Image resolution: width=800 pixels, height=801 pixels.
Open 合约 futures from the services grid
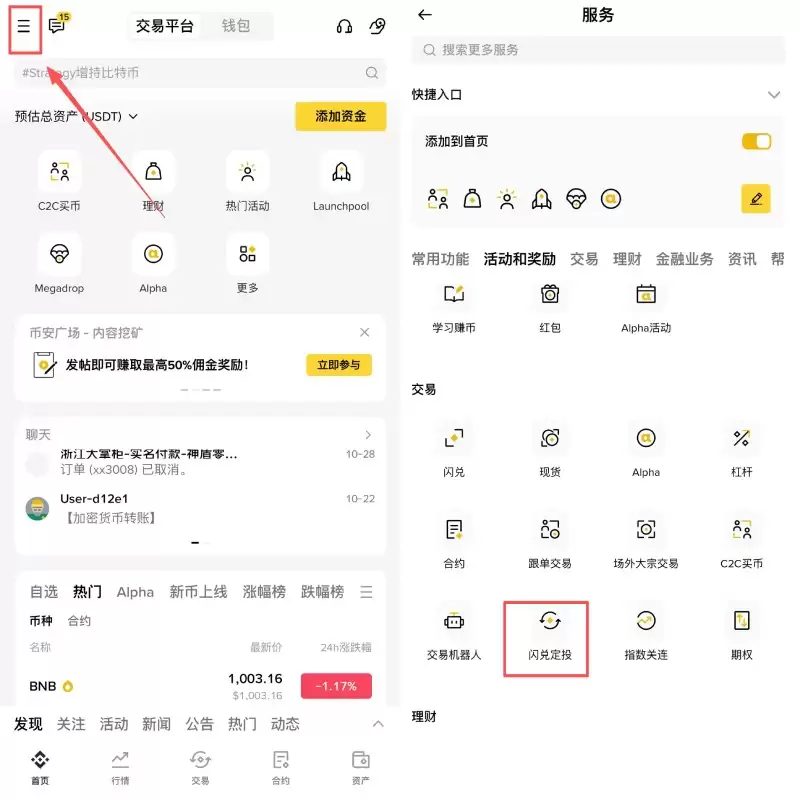(454, 530)
